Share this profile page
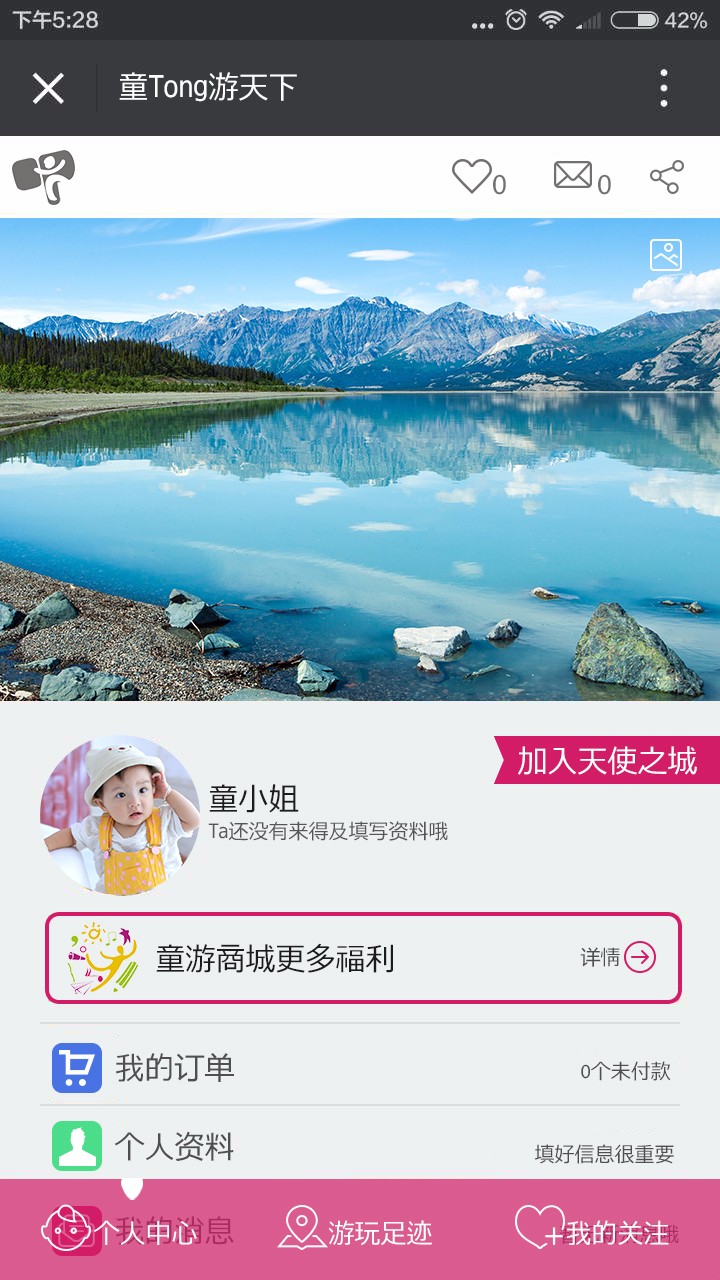 [x=666, y=177]
